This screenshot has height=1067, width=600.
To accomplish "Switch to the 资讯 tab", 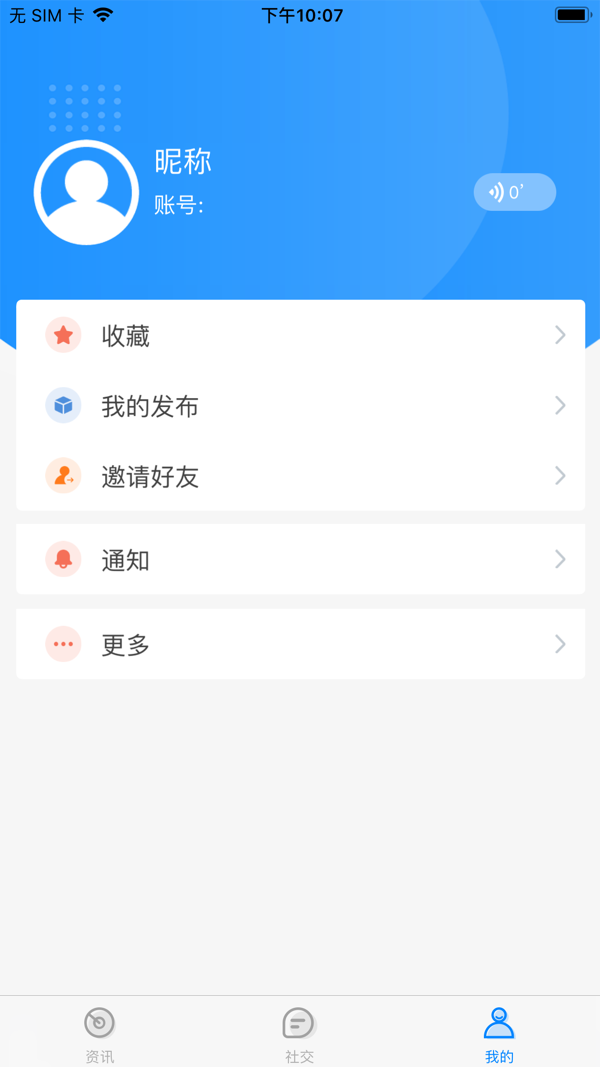I will point(100,1033).
